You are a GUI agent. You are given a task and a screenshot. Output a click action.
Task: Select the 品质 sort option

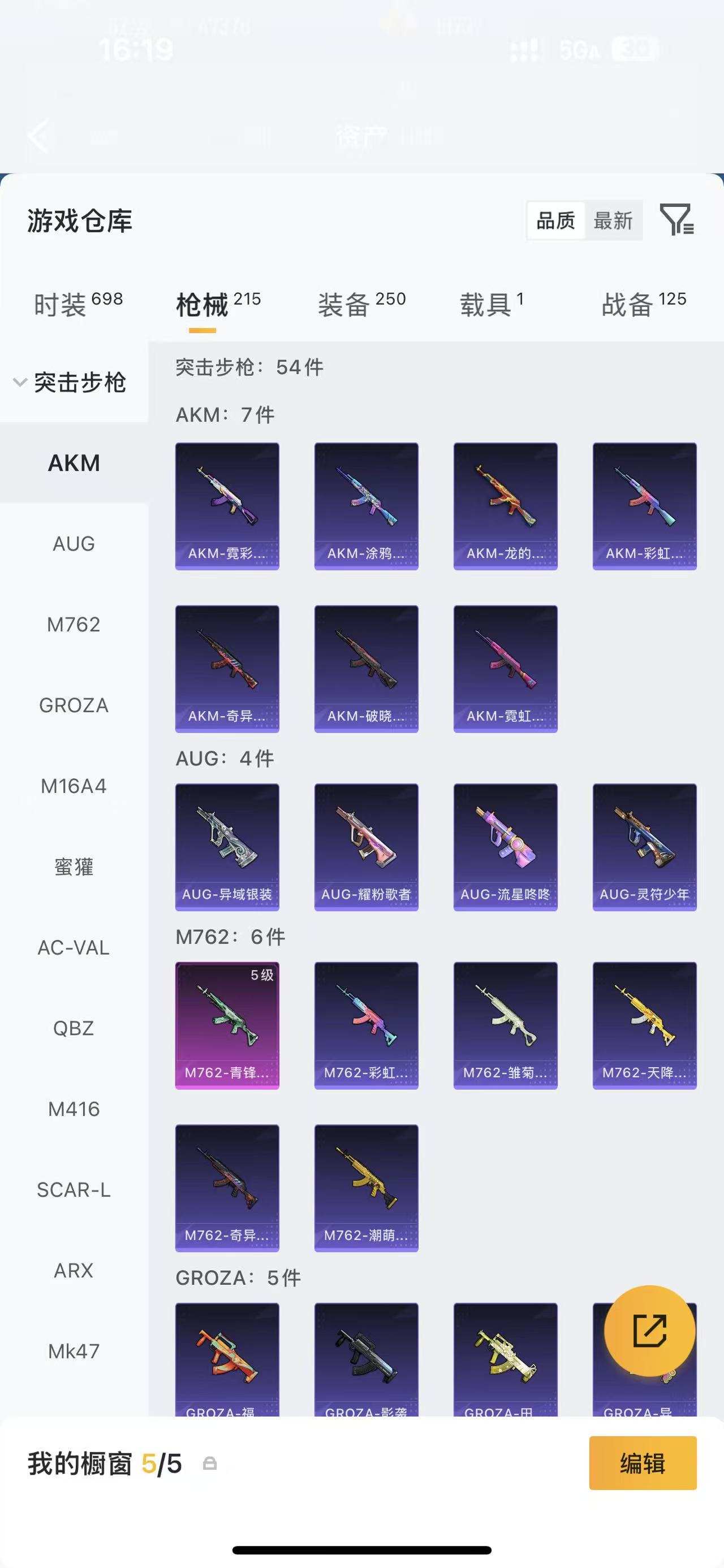tap(555, 220)
